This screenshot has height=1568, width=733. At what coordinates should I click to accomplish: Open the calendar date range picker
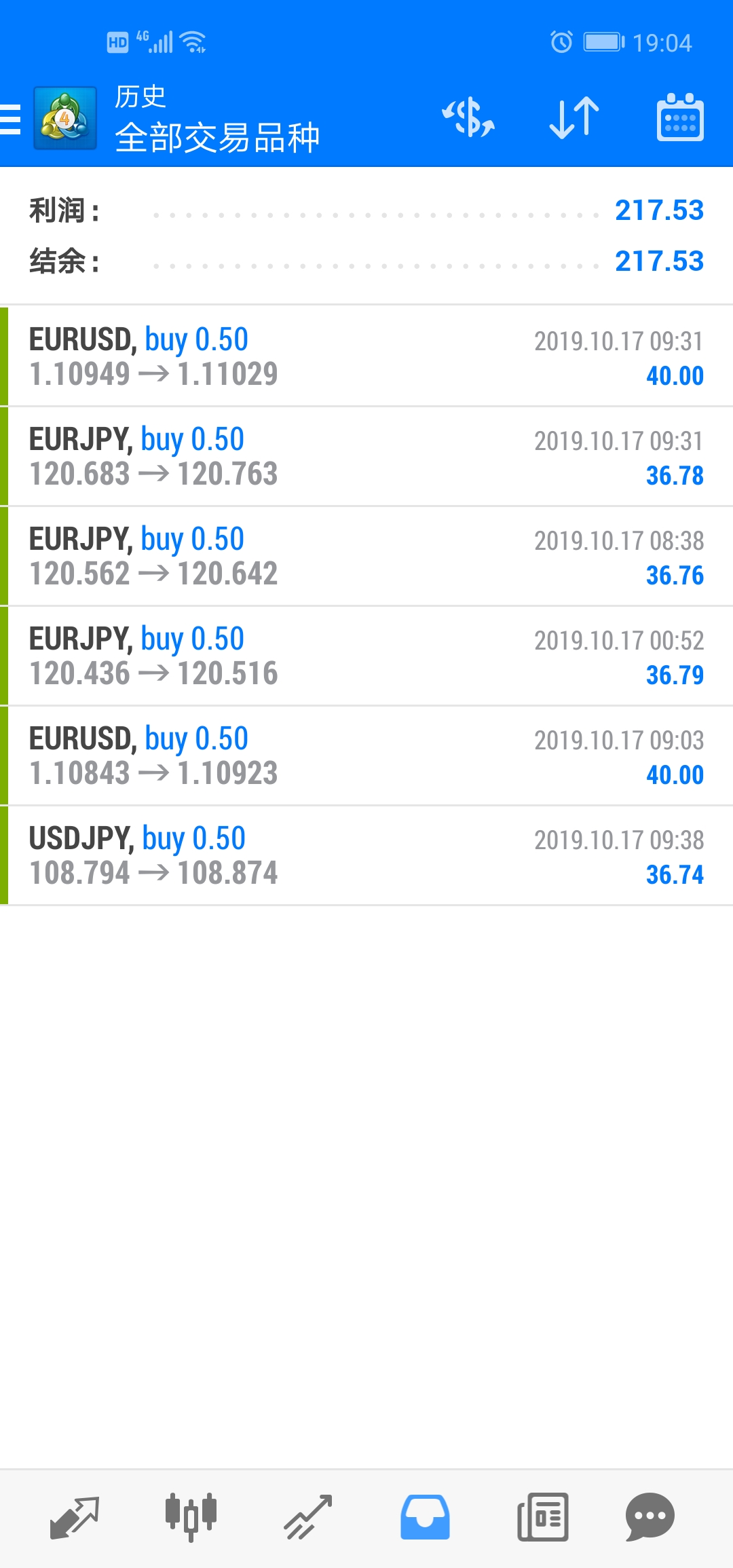680,117
